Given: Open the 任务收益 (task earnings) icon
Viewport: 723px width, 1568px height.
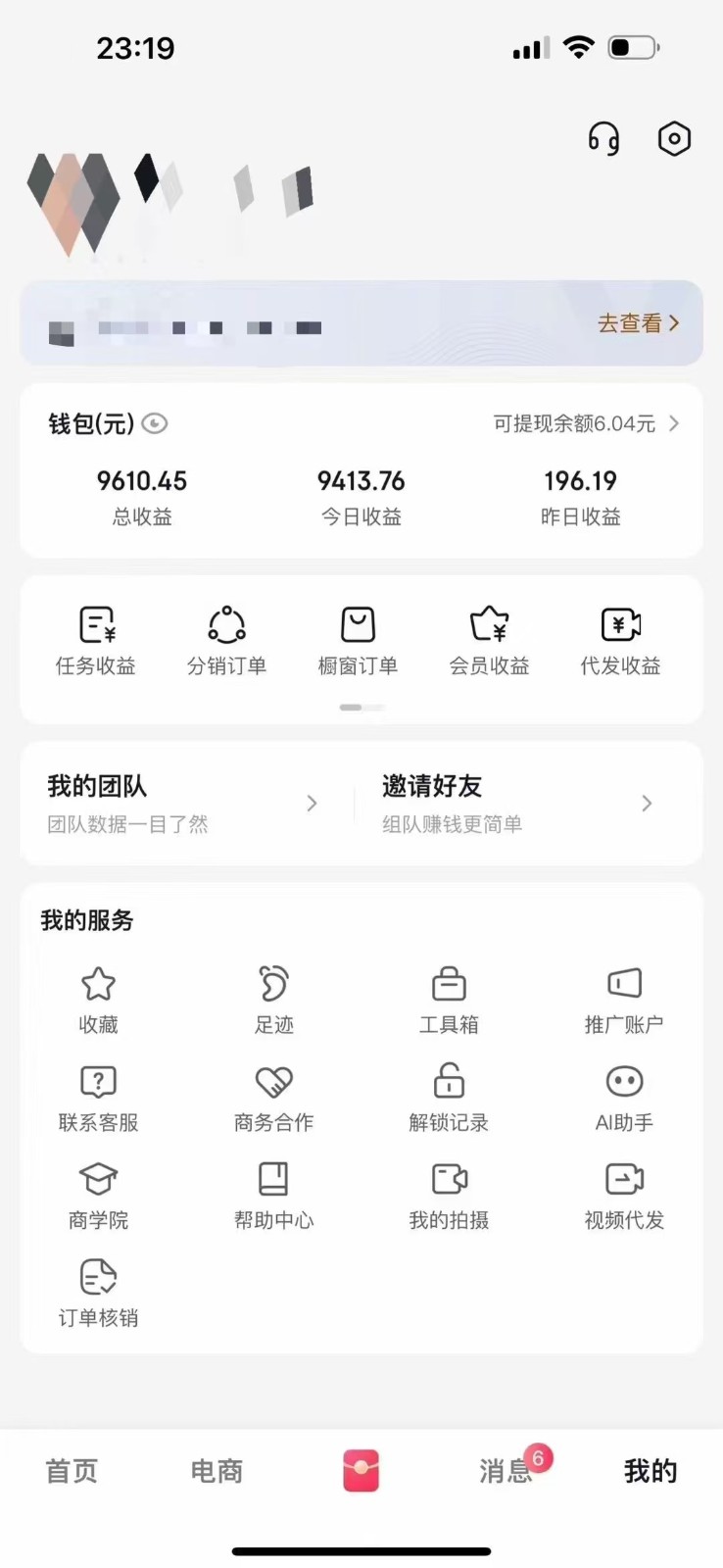Looking at the screenshot, I should tap(95, 637).
